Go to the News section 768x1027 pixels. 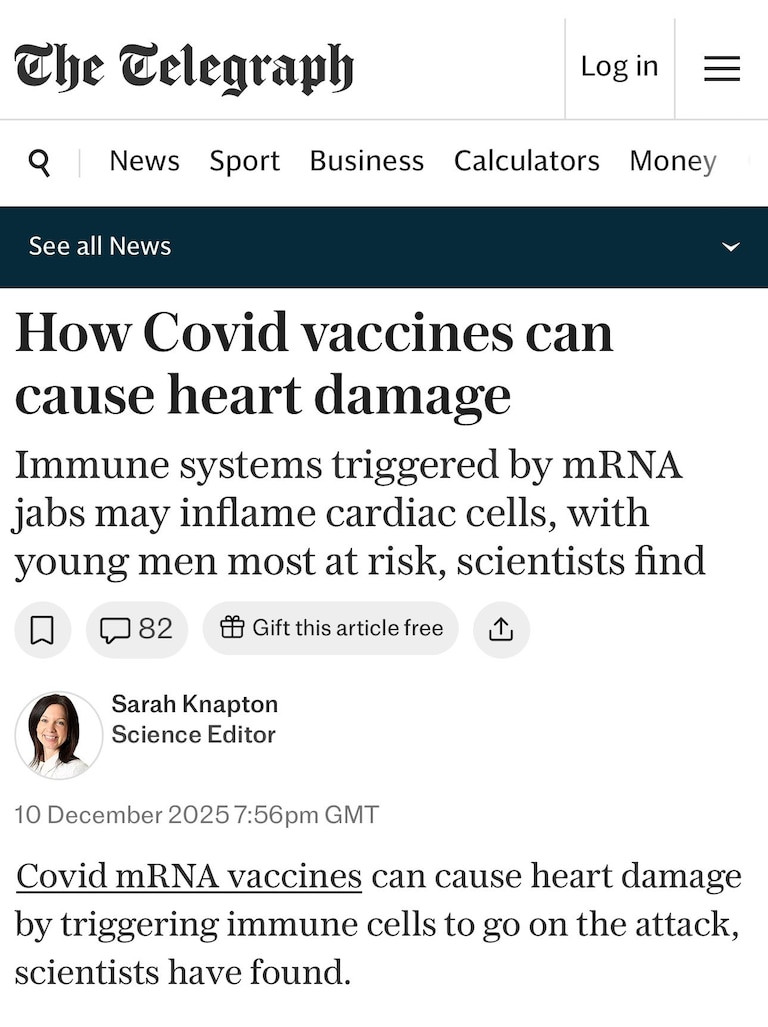click(144, 161)
